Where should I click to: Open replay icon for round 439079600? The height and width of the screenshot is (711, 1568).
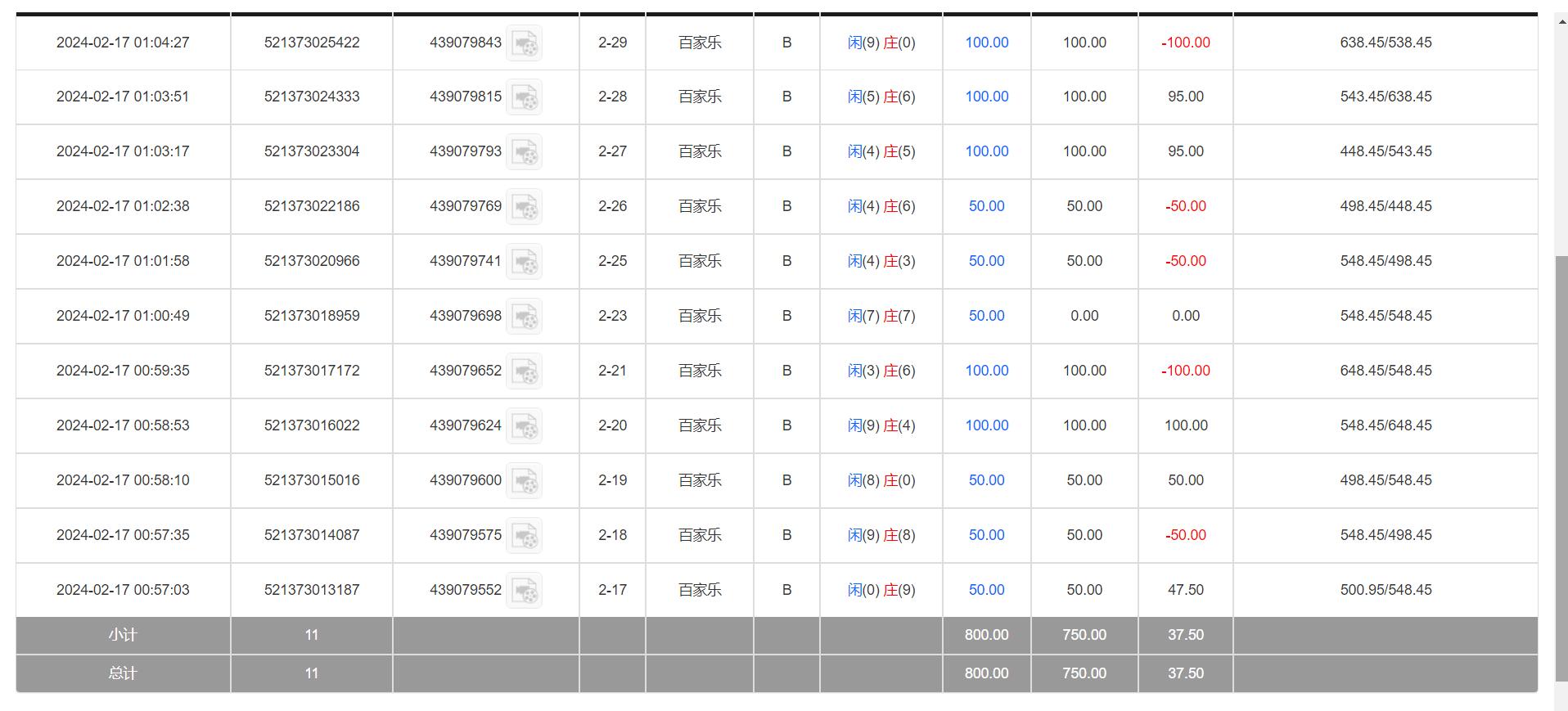524,481
